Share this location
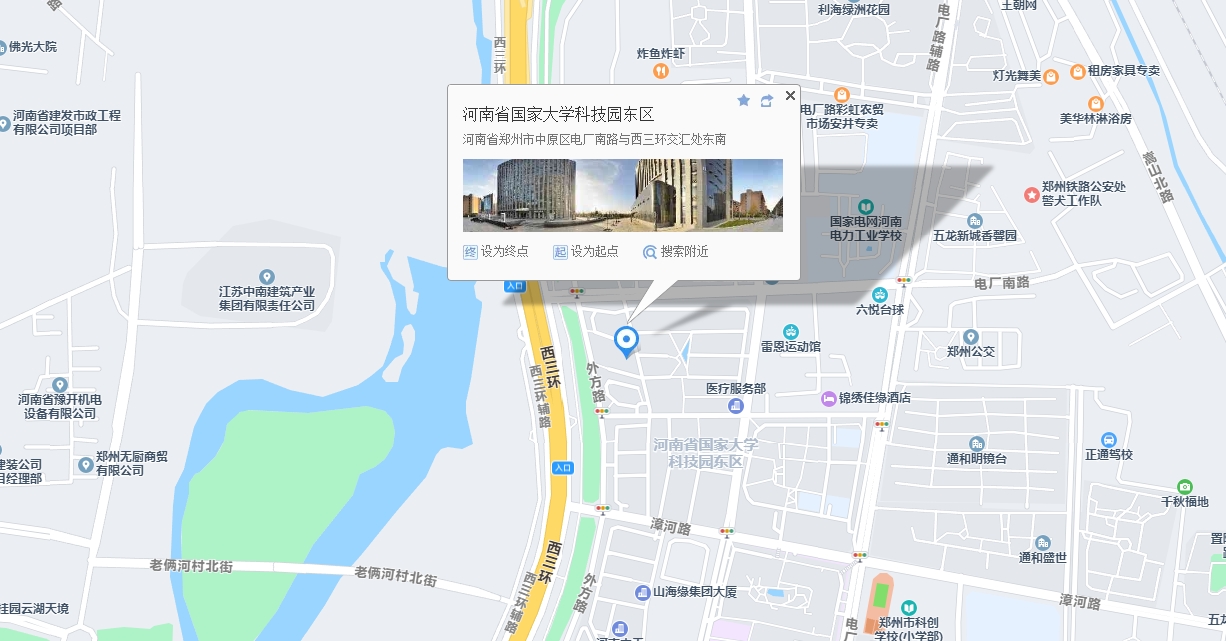 [x=767, y=100]
